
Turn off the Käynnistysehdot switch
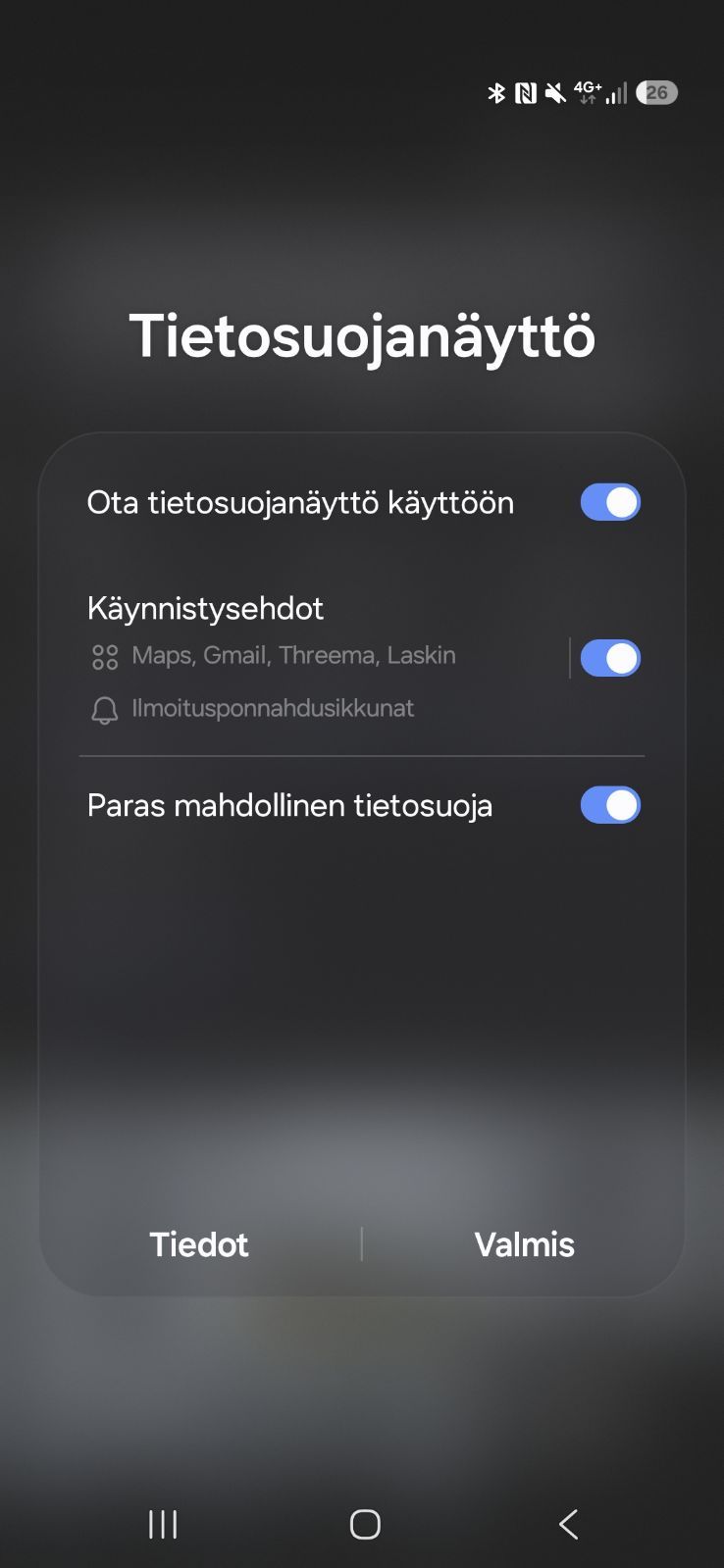tap(609, 658)
